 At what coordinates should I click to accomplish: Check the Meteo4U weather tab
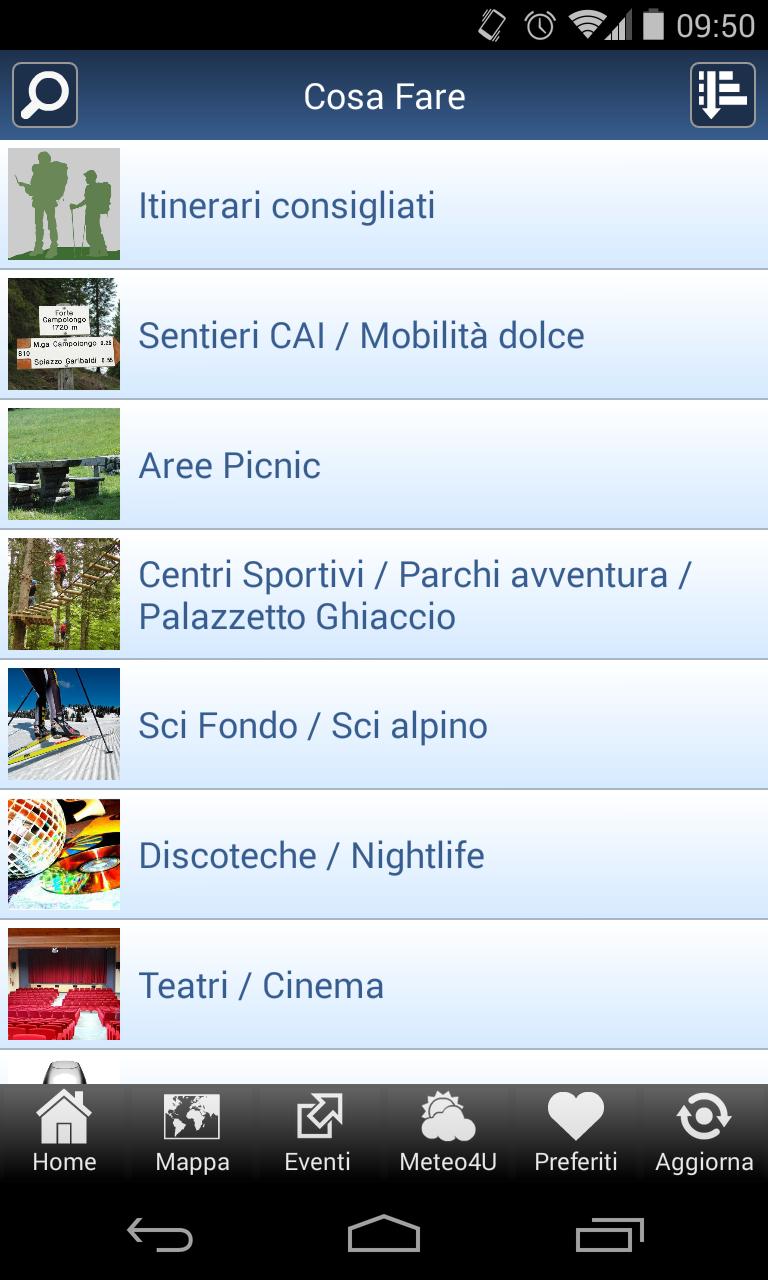(447, 1132)
